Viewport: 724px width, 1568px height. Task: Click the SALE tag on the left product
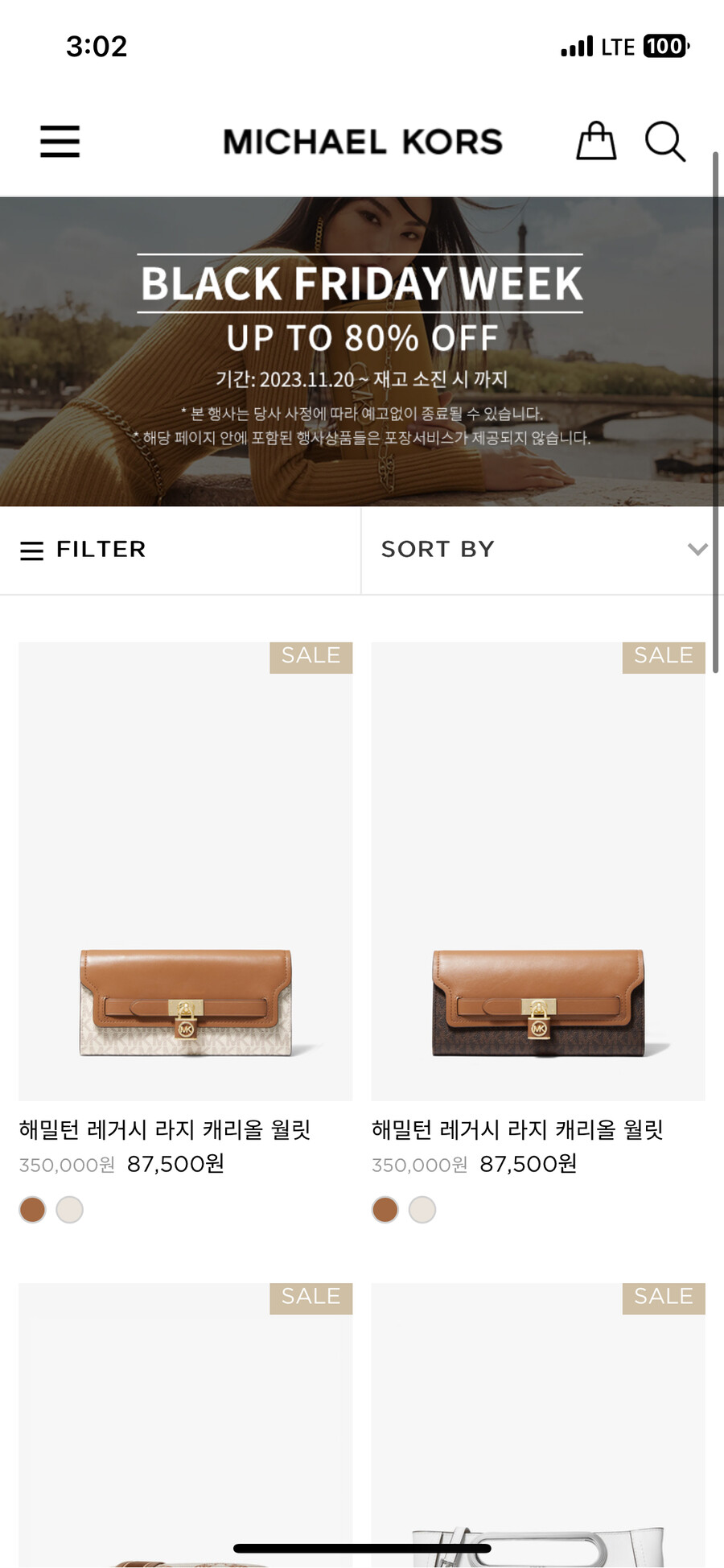[x=311, y=655]
